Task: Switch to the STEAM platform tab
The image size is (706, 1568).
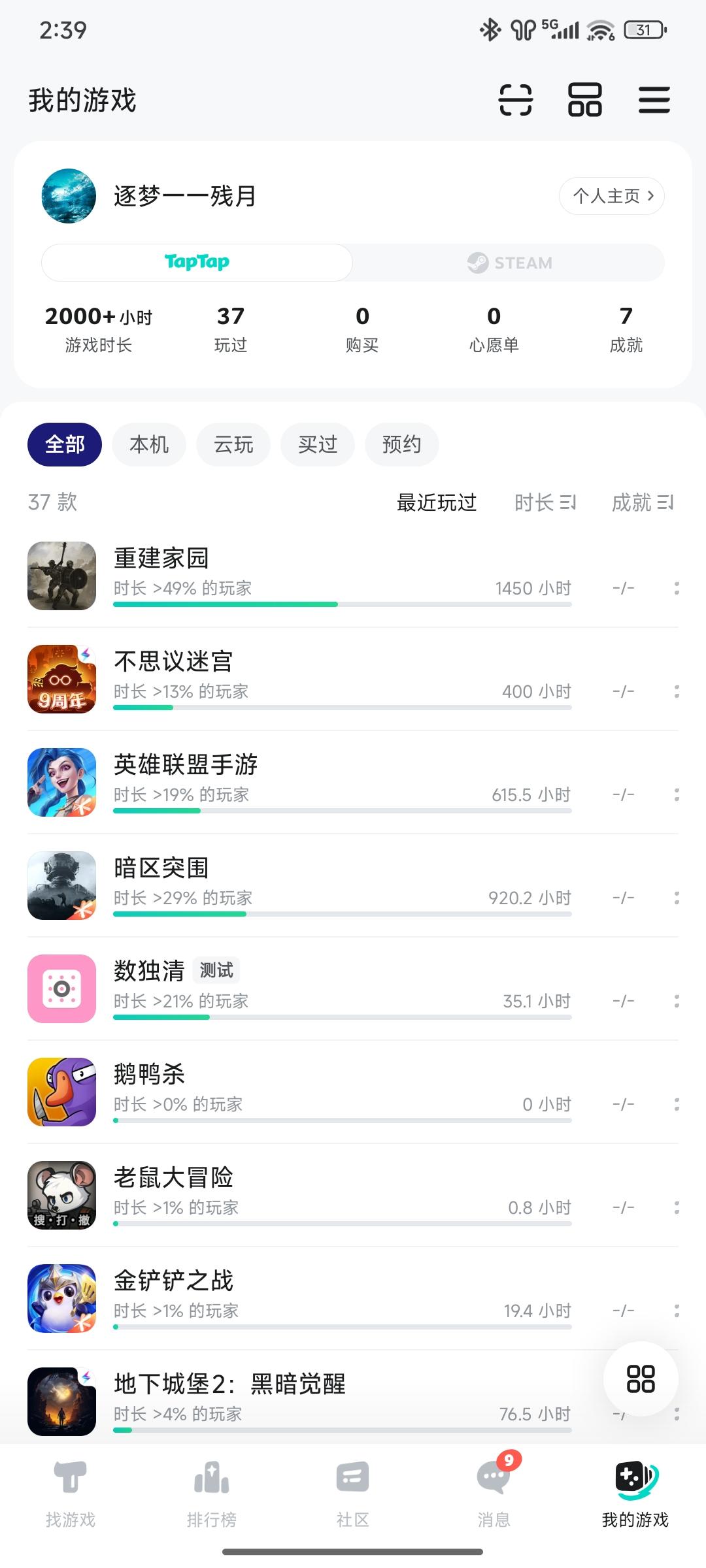Action: tap(509, 263)
